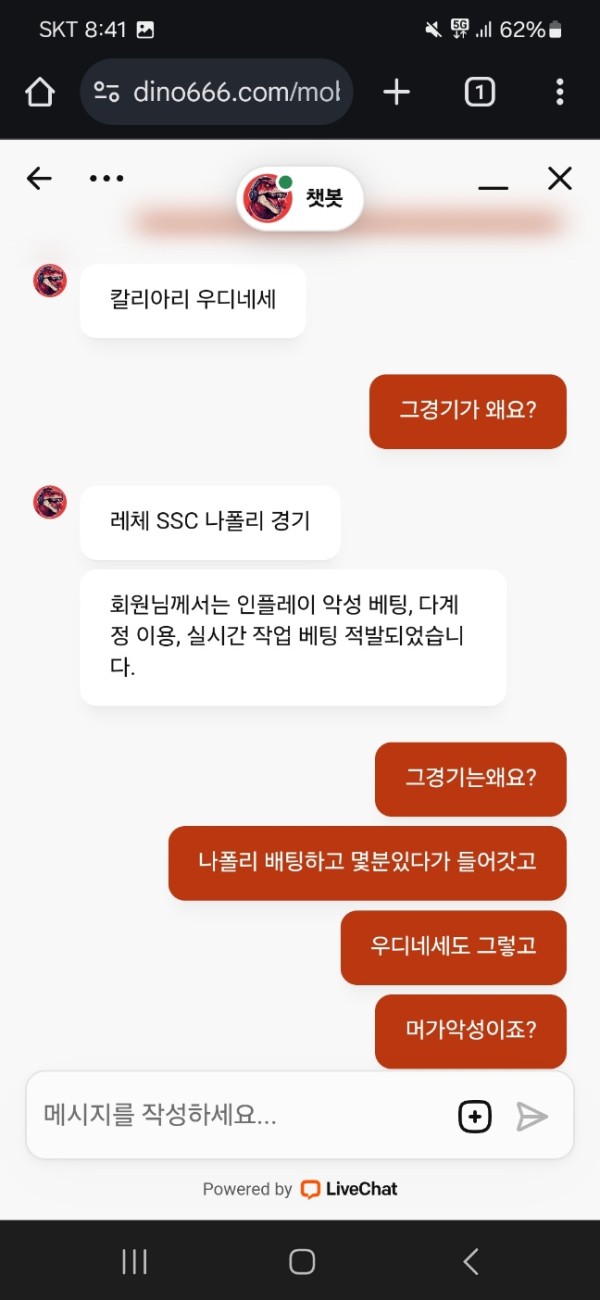Send the message with the arrow icon
This screenshot has width=600, height=1300.
[532, 1116]
